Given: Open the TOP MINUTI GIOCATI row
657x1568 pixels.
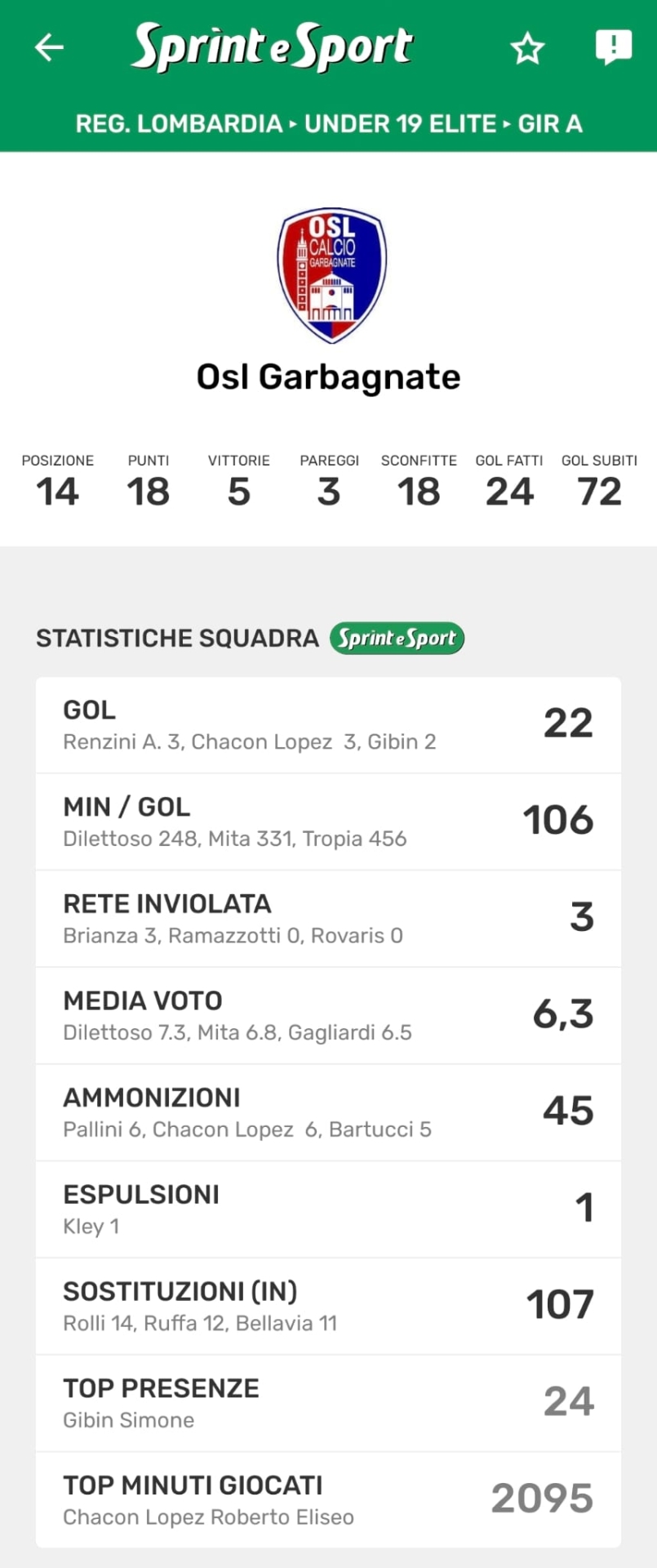Looking at the screenshot, I should tap(328, 1499).
